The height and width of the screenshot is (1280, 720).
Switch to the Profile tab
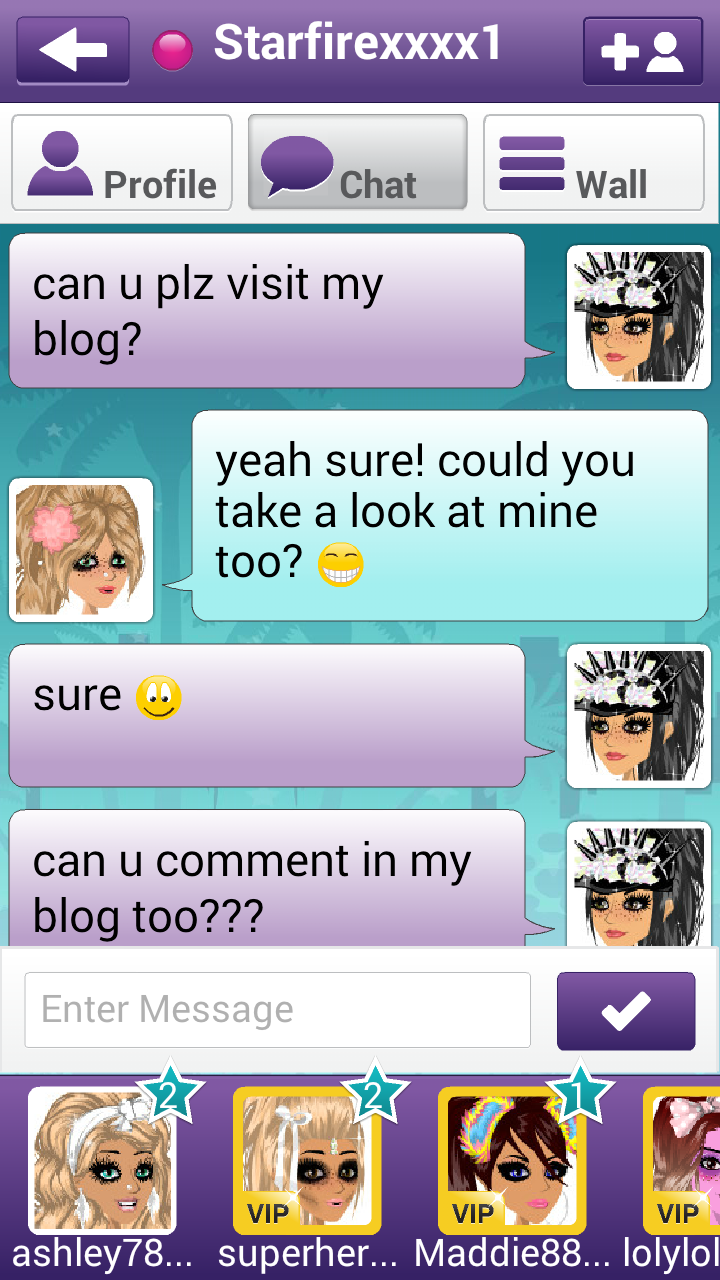coord(122,162)
